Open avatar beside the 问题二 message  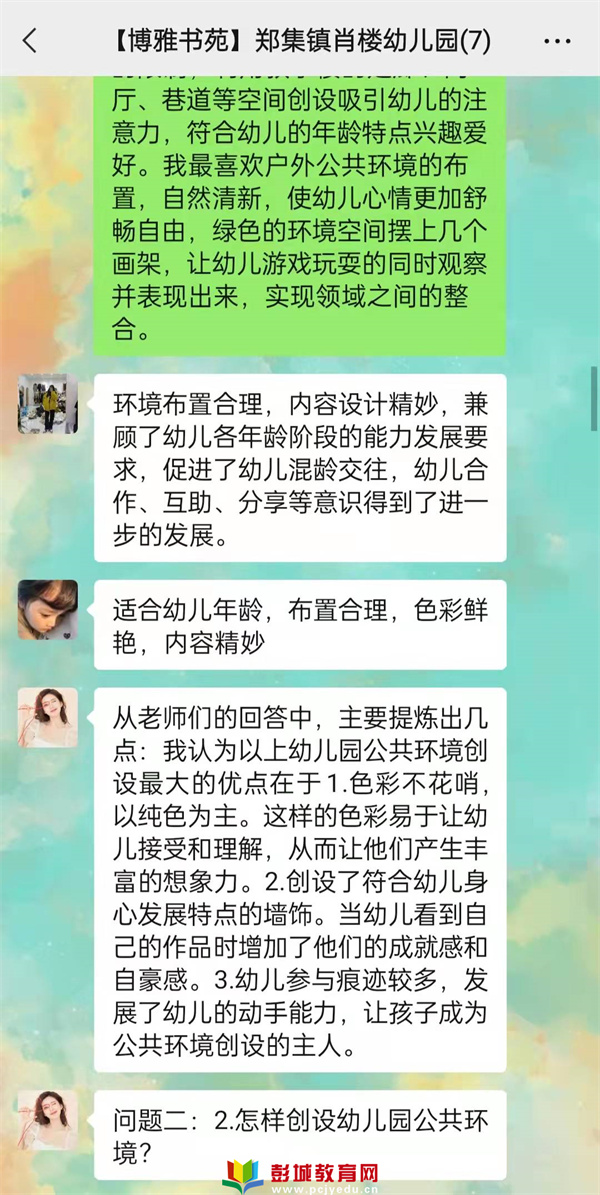click(47, 1119)
